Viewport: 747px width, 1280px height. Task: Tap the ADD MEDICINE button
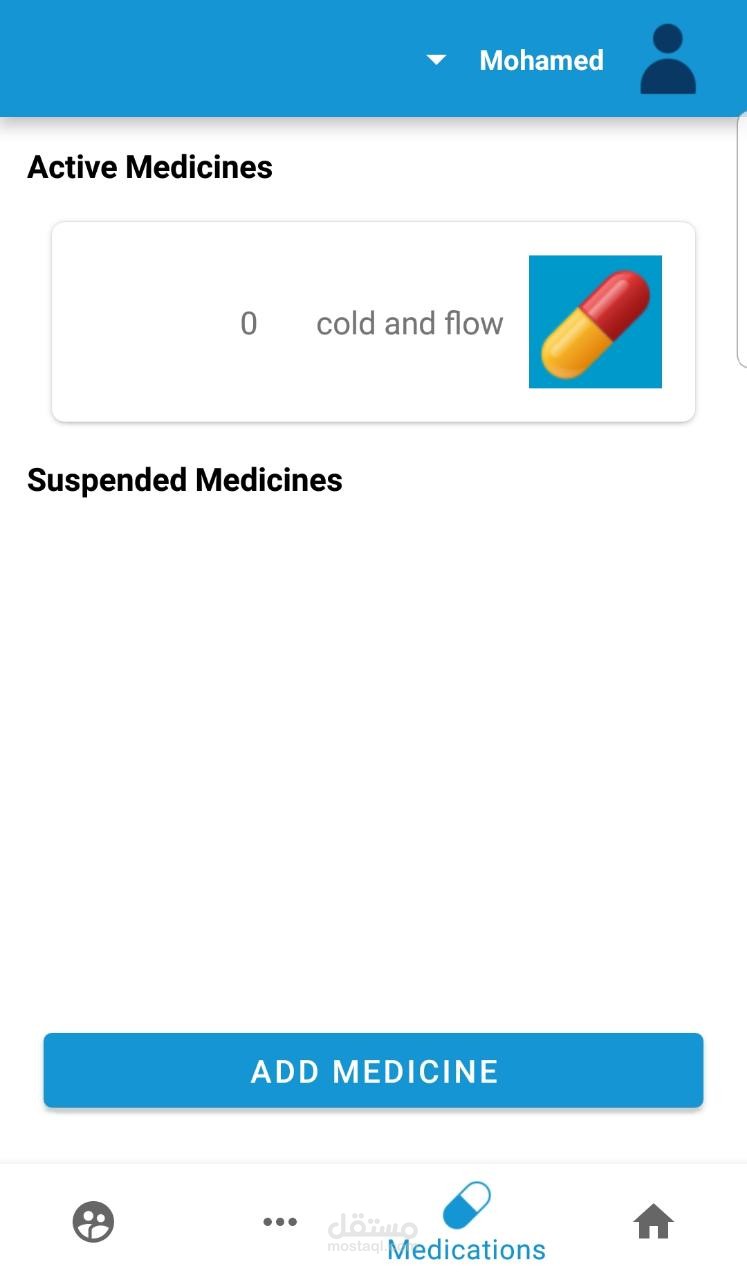pyautogui.click(x=373, y=1071)
